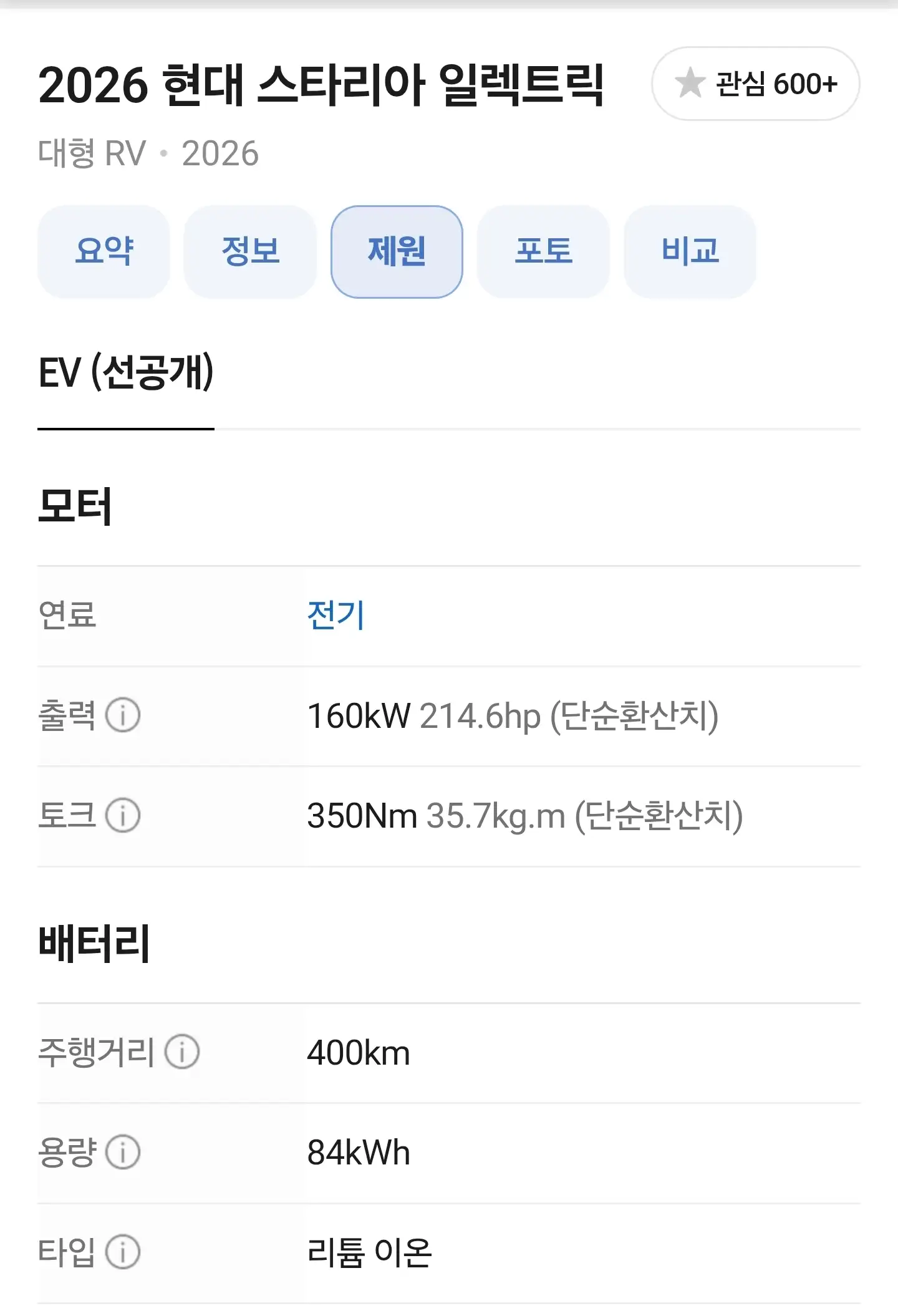Click the 대형 RV category label
The width and height of the screenshot is (898, 1316).
click(92, 153)
